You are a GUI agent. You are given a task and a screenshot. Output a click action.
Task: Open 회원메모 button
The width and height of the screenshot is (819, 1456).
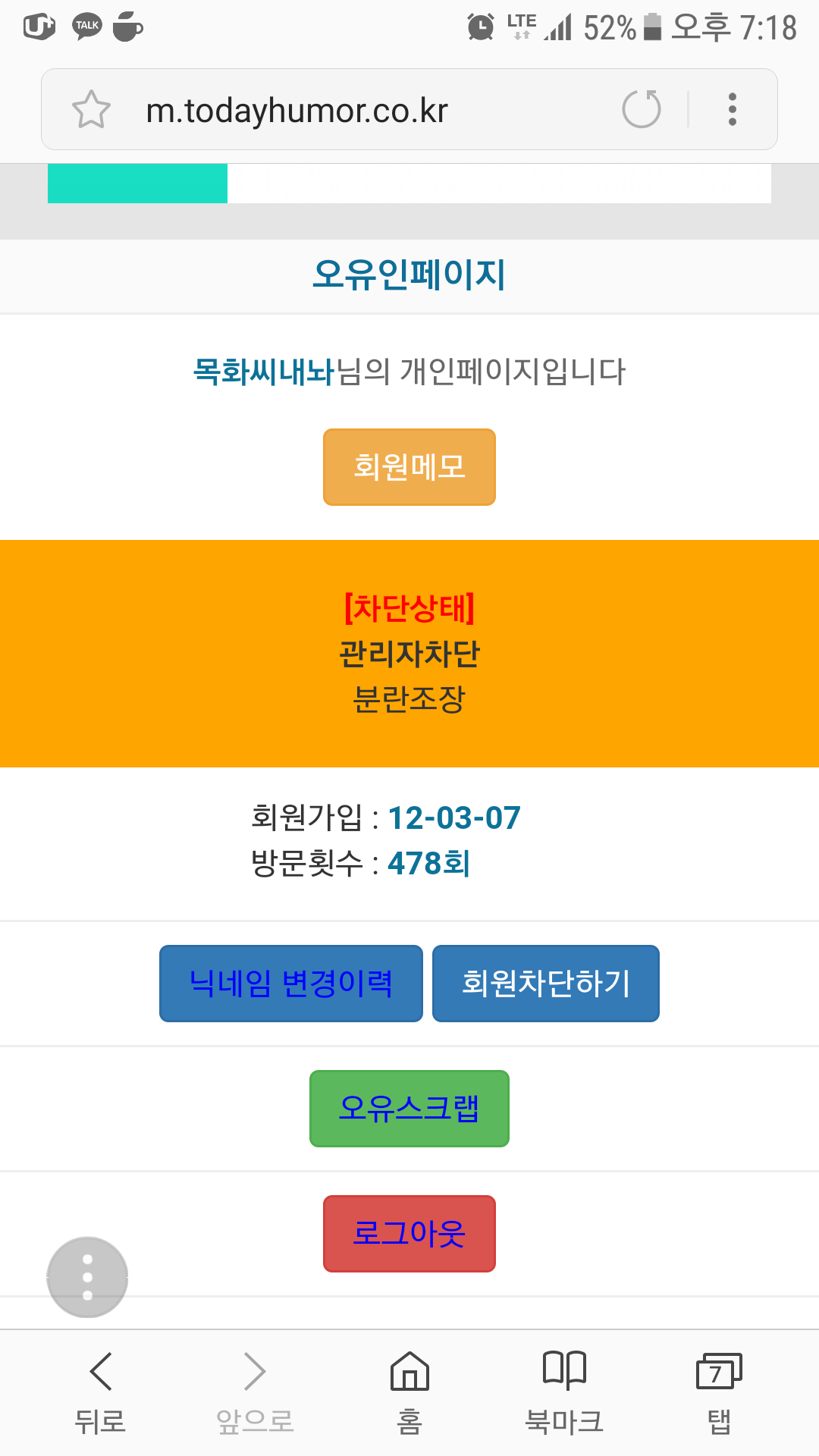(x=409, y=467)
